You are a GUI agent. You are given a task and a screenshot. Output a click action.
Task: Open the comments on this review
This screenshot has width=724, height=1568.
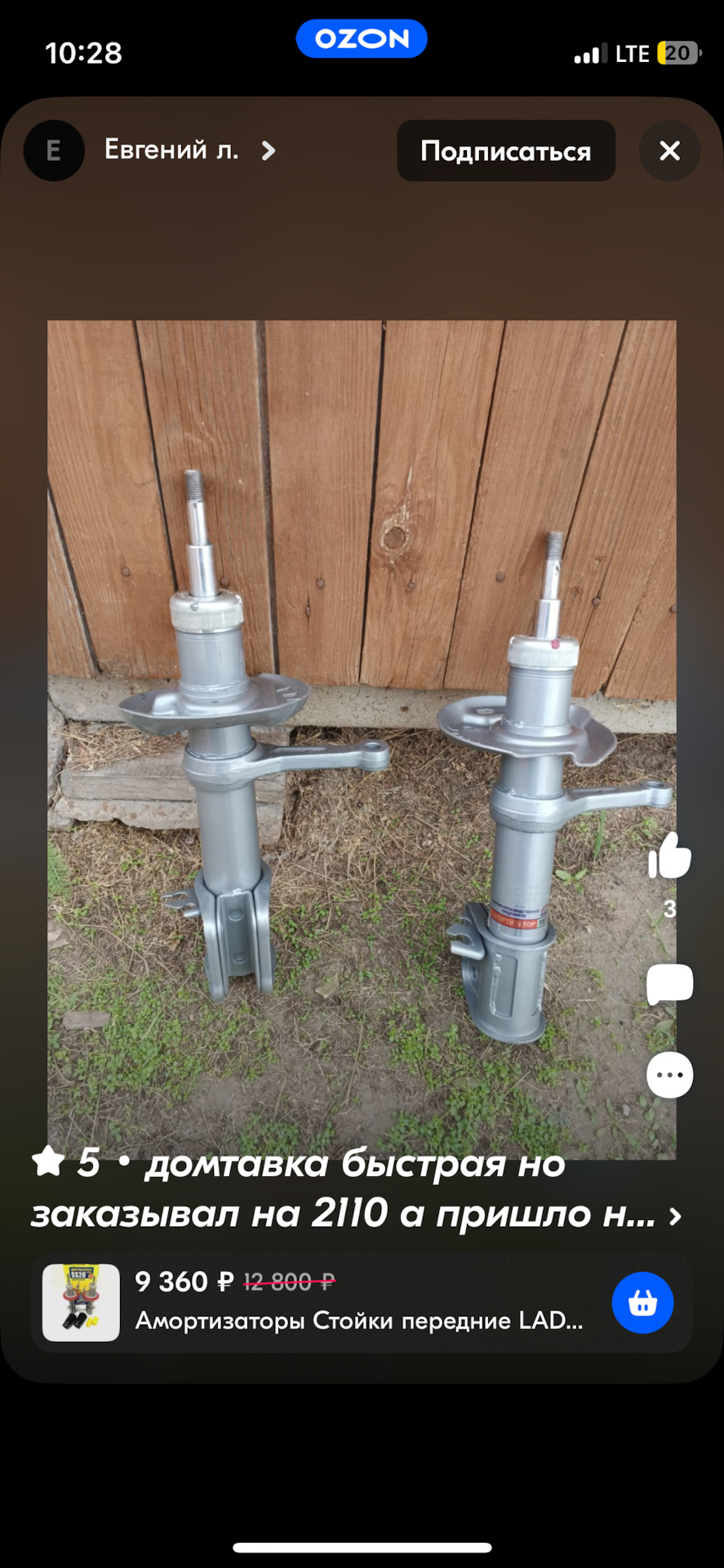[x=669, y=983]
